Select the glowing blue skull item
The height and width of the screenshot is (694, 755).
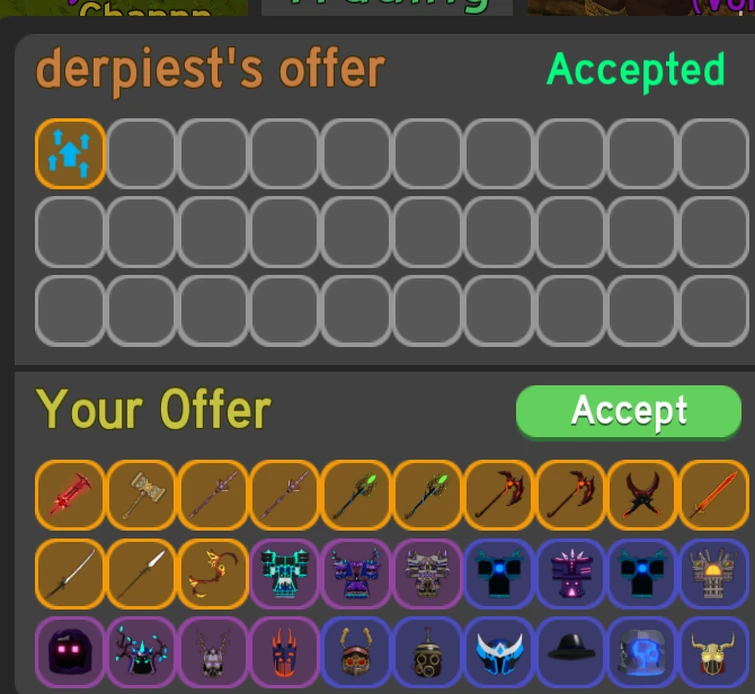(x=642, y=651)
